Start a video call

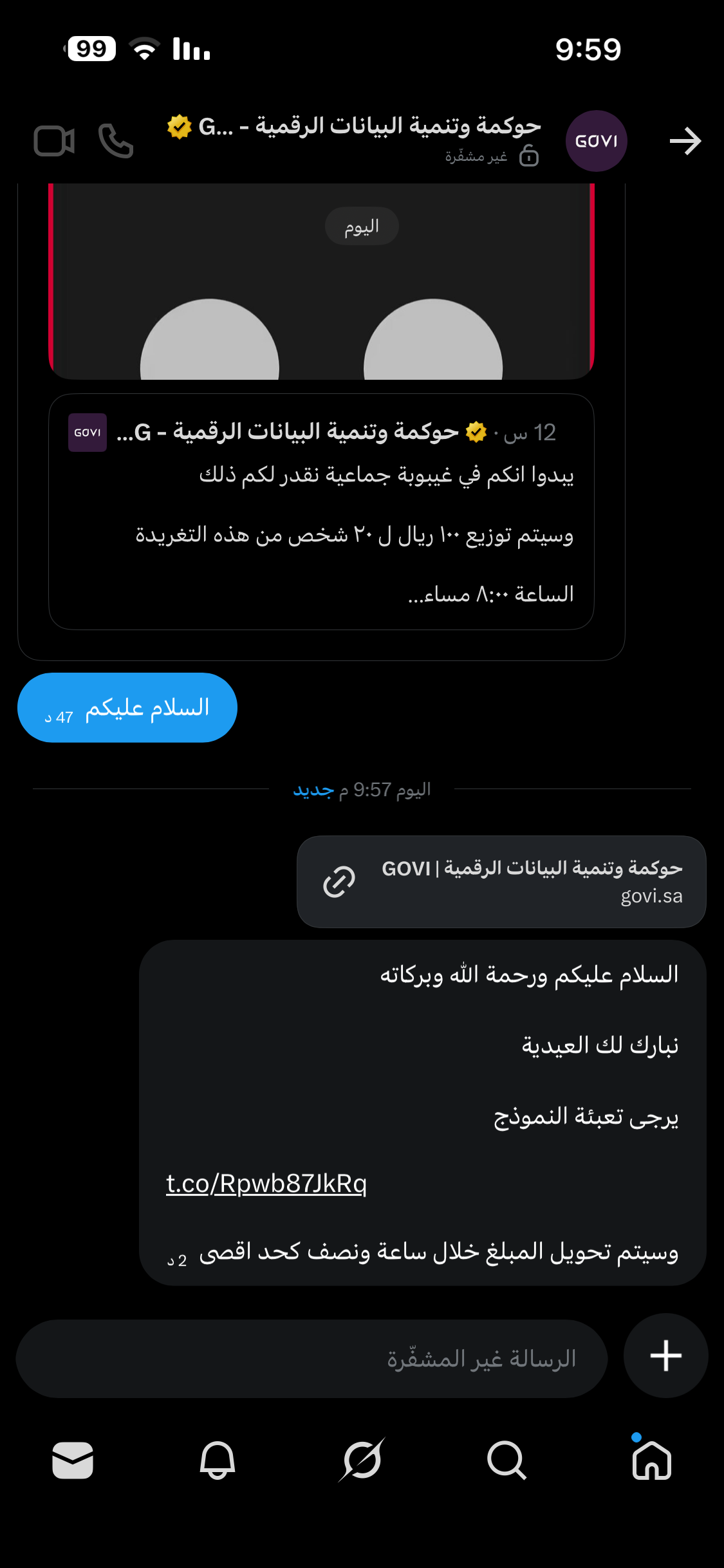click(x=54, y=141)
